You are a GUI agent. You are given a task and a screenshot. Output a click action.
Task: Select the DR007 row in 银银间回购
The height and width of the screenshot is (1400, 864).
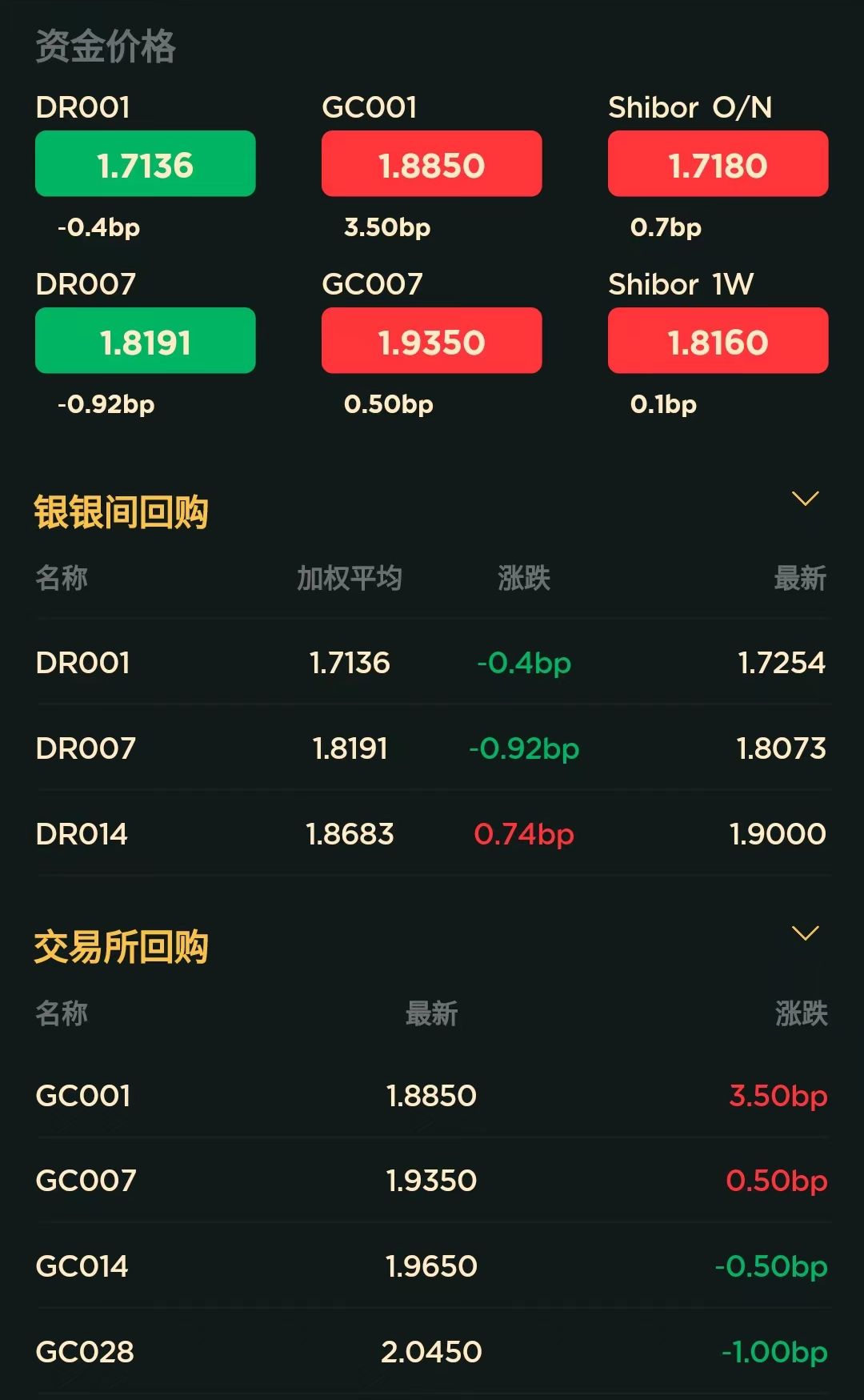(432, 748)
